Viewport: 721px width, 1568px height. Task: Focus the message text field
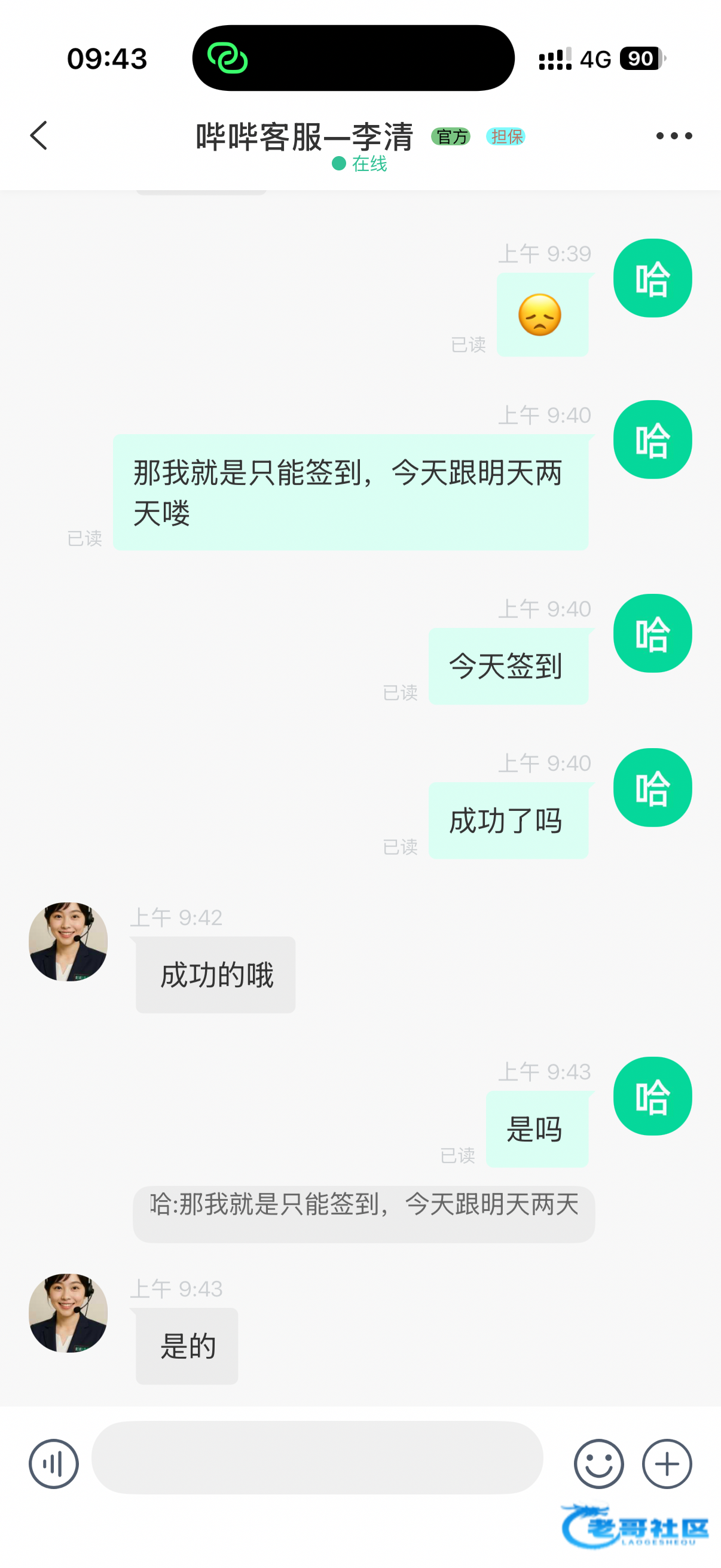click(x=316, y=1457)
